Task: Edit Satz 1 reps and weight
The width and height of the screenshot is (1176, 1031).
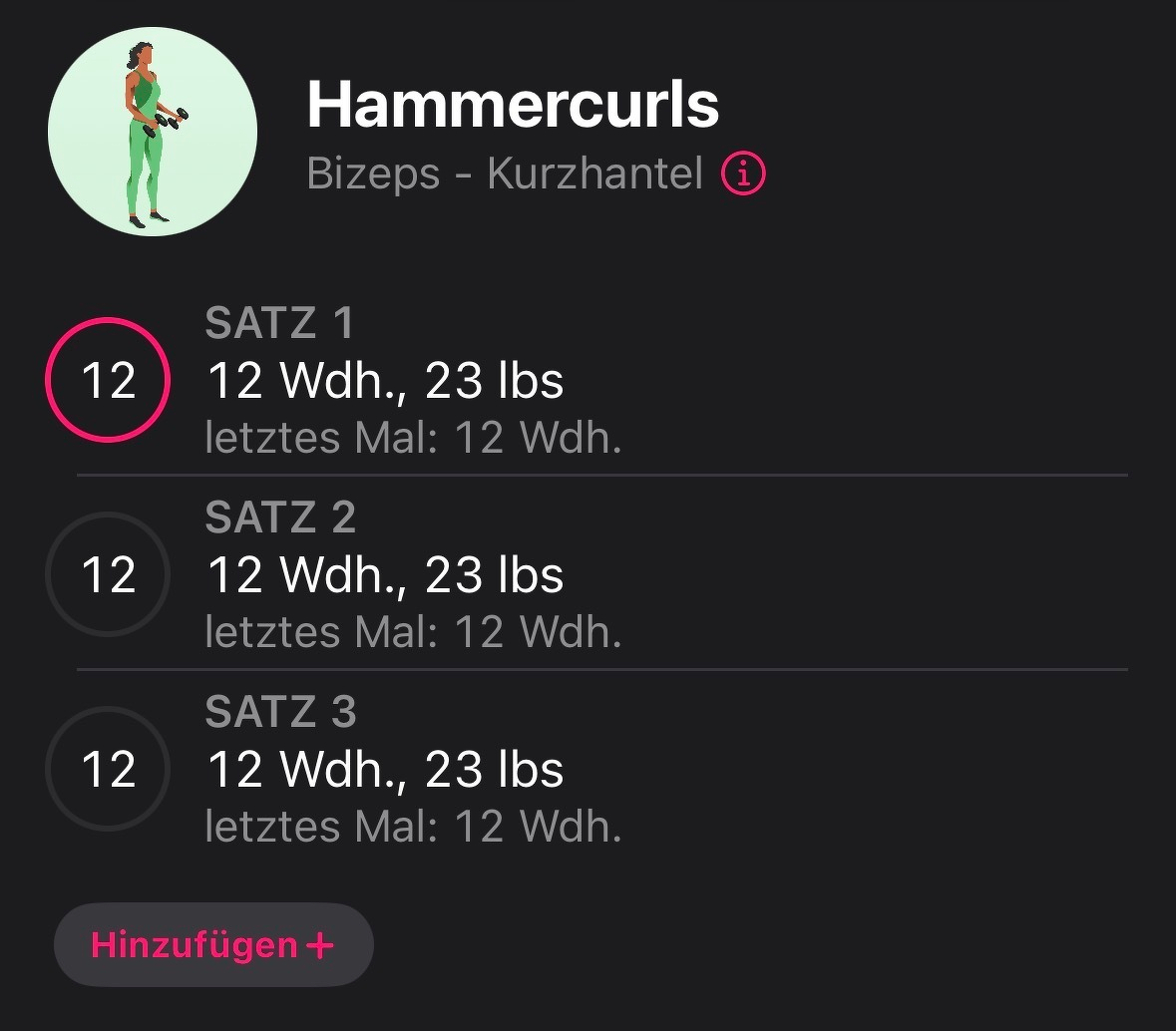Action: click(x=385, y=381)
